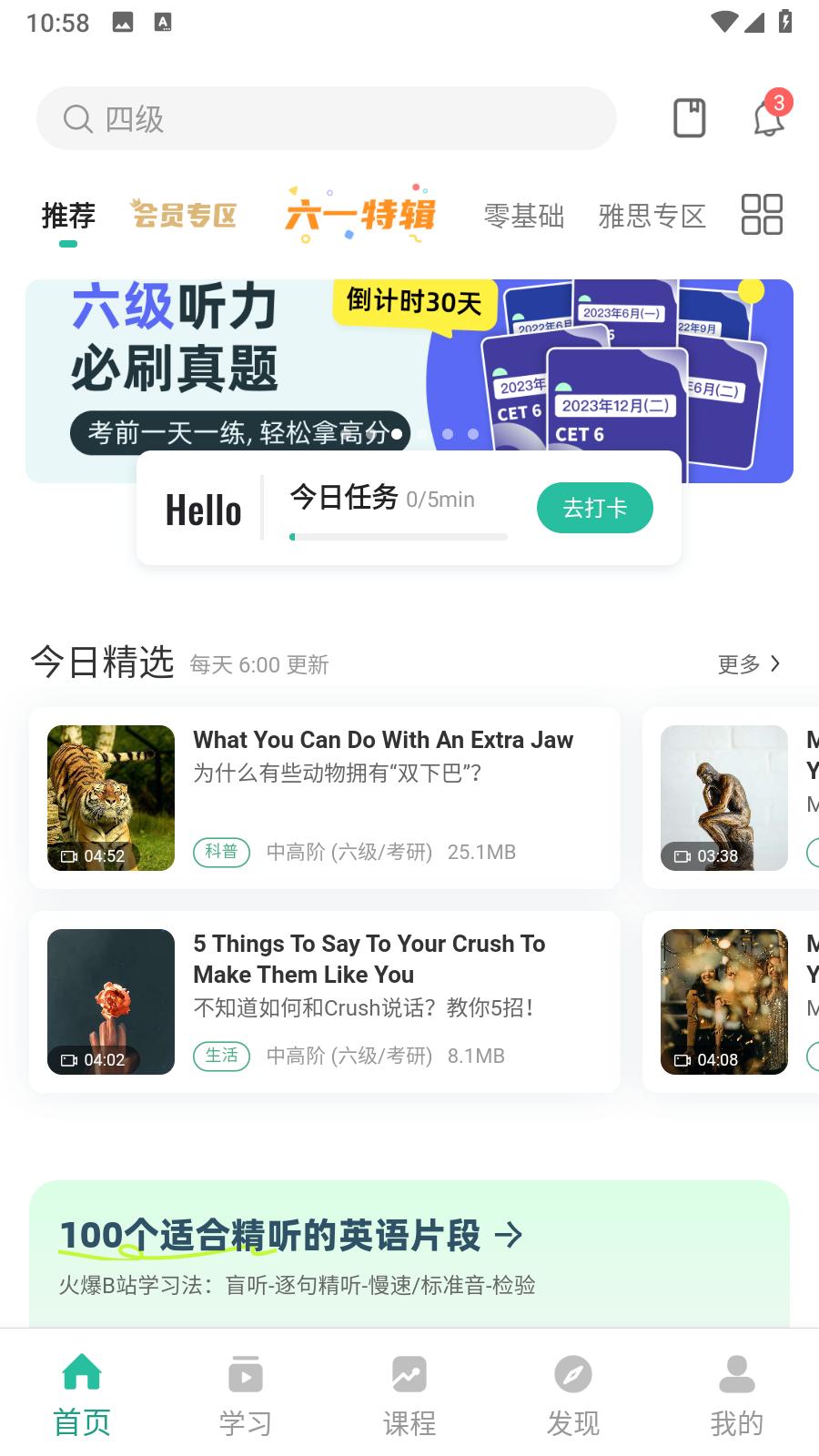Viewport: 819px width, 1456px height.
Task: Tap the 去打卡 check-in button
Action: [594, 508]
